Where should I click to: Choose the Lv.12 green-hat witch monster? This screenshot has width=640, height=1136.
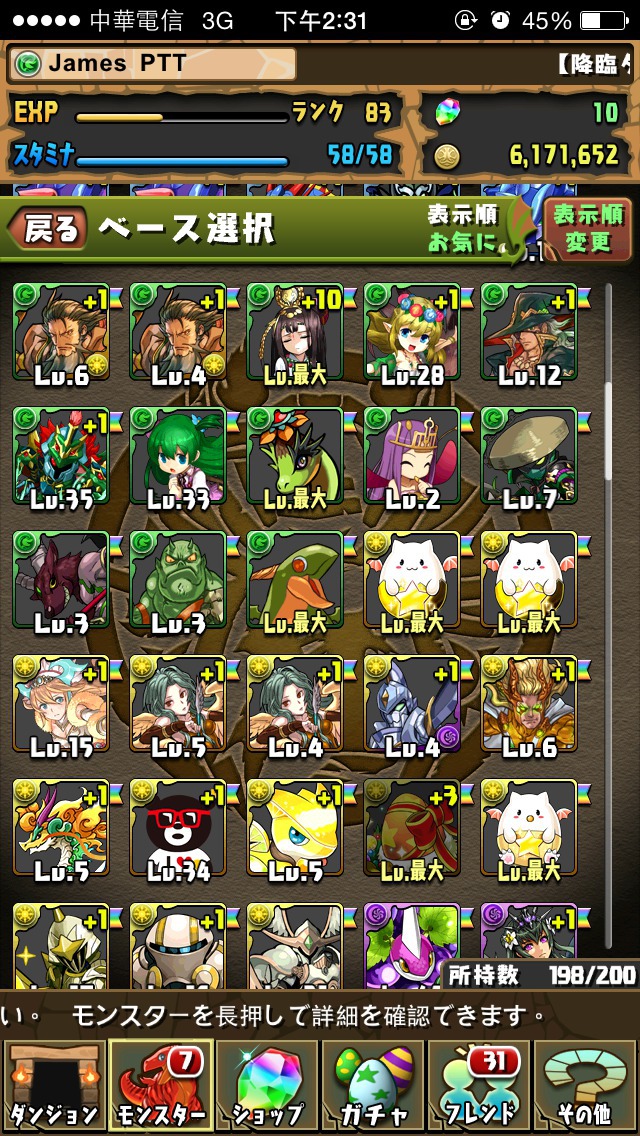(529, 331)
